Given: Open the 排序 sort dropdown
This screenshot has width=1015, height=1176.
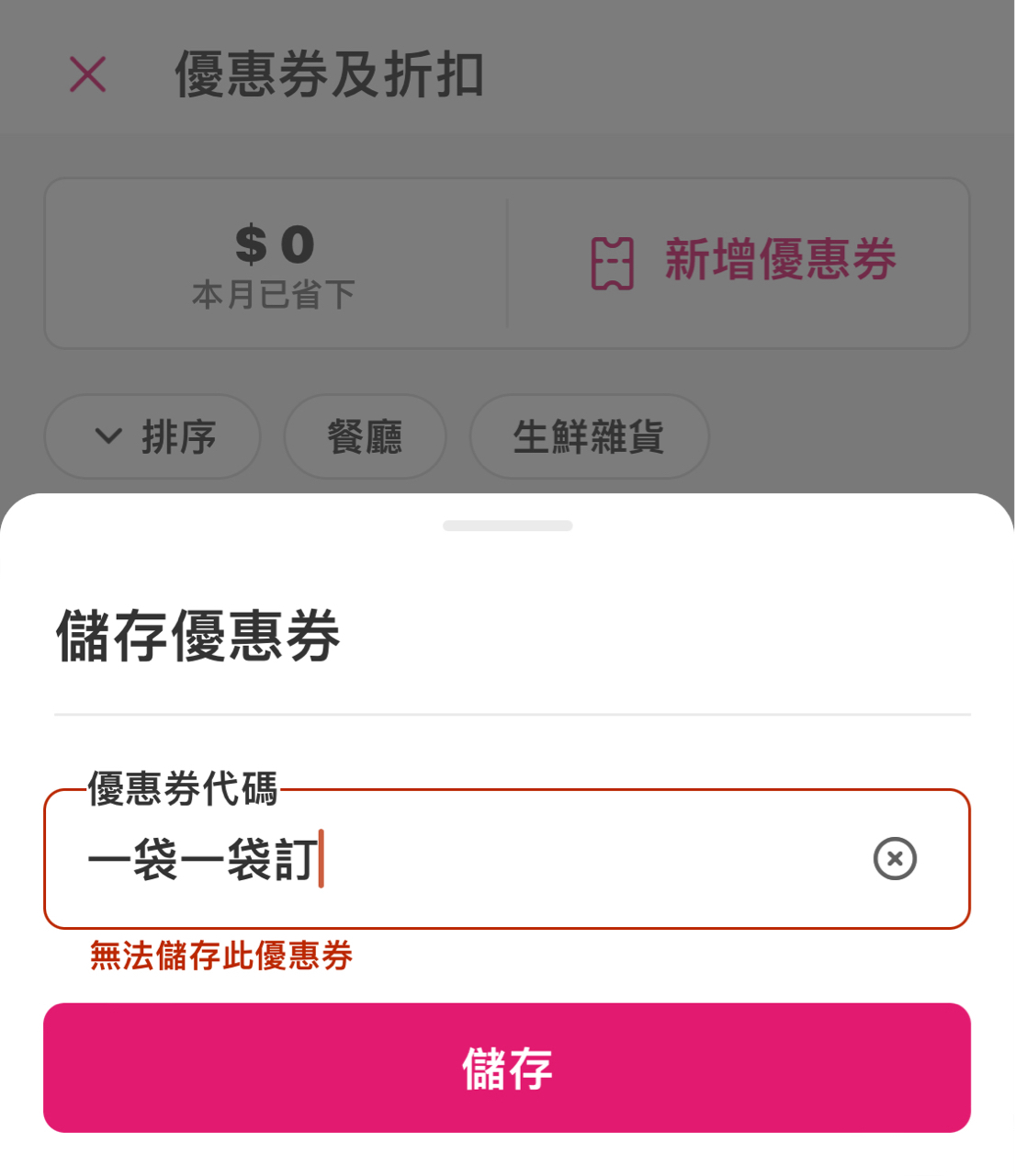Looking at the screenshot, I should (153, 436).
